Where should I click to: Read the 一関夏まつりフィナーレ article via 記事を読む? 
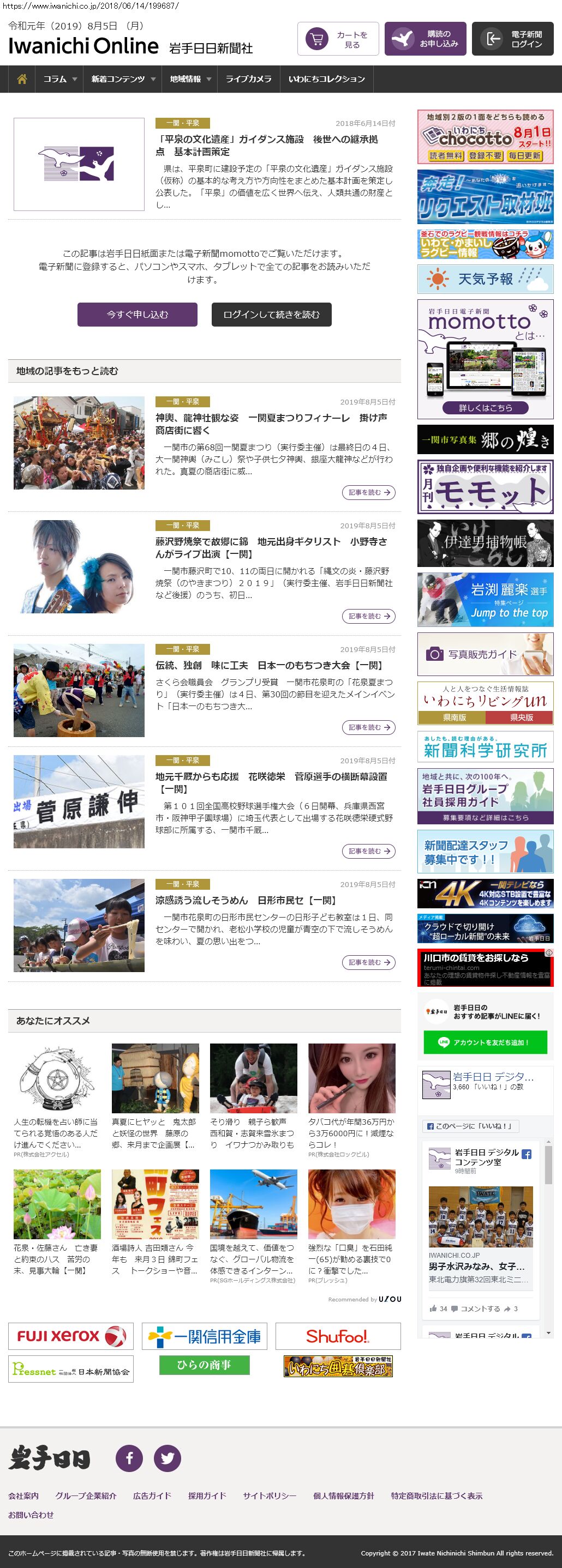point(368,492)
